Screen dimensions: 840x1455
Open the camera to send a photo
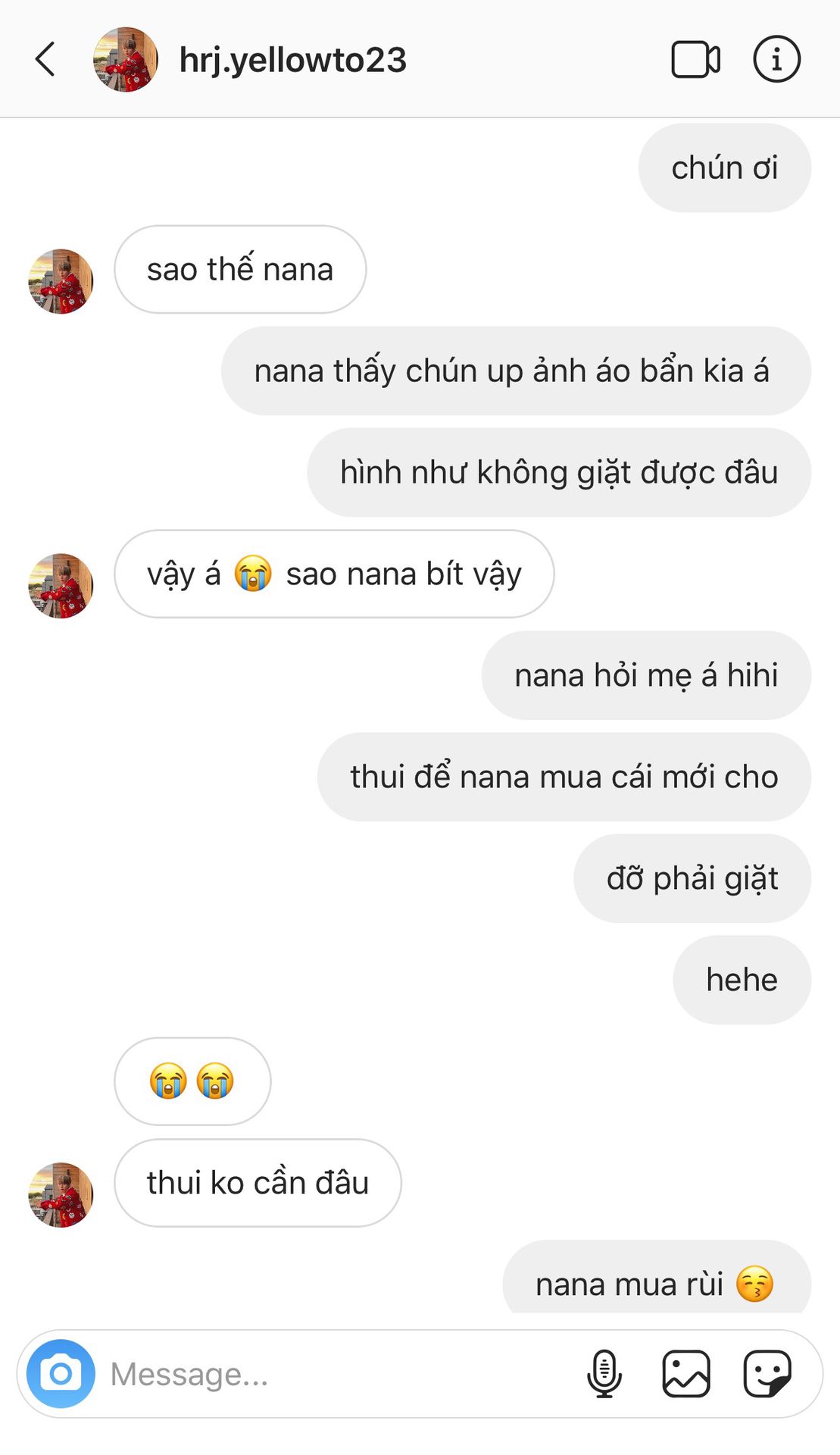(61, 1373)
